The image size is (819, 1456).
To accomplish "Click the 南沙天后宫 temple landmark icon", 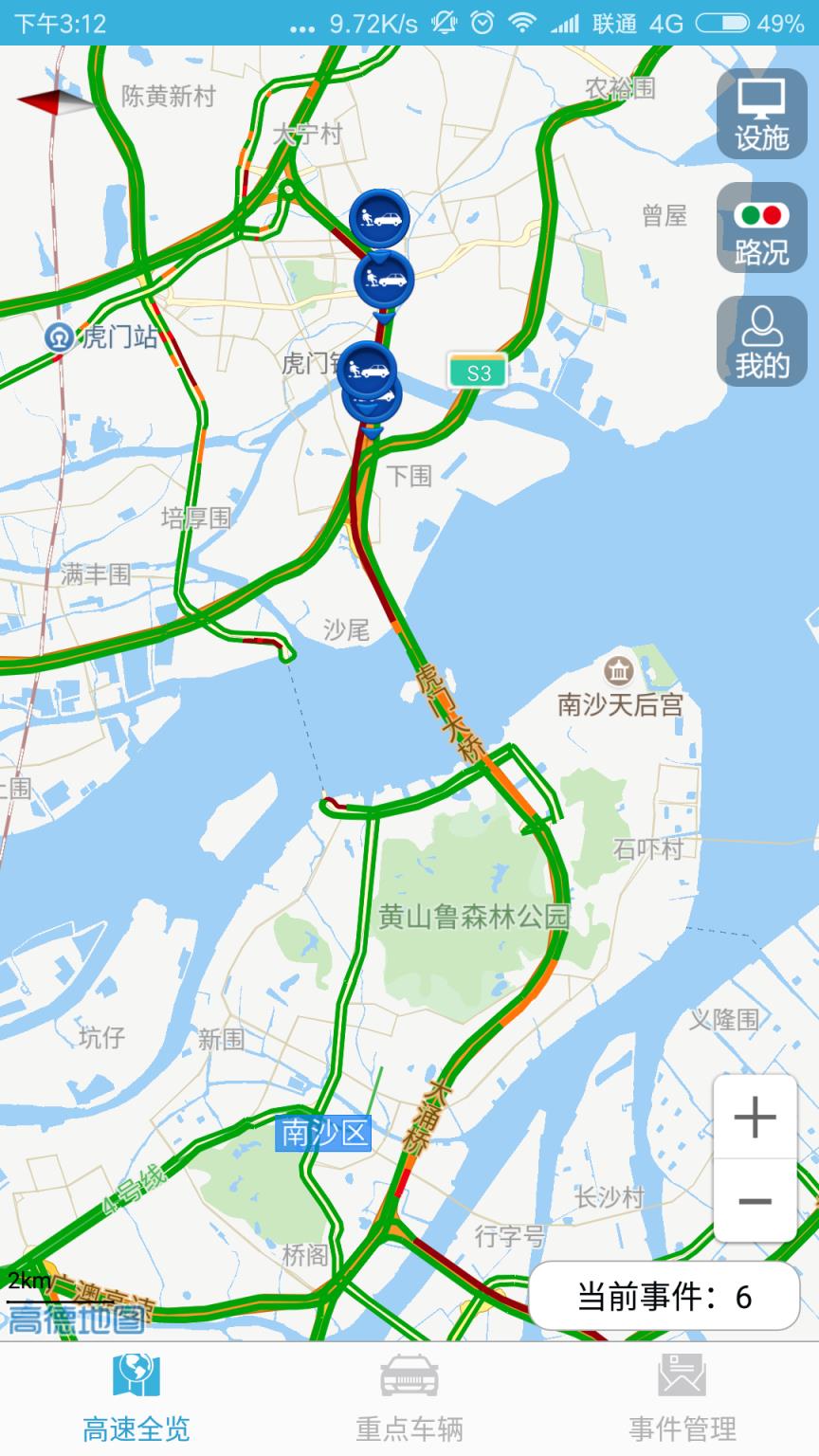I will (621, 669).
